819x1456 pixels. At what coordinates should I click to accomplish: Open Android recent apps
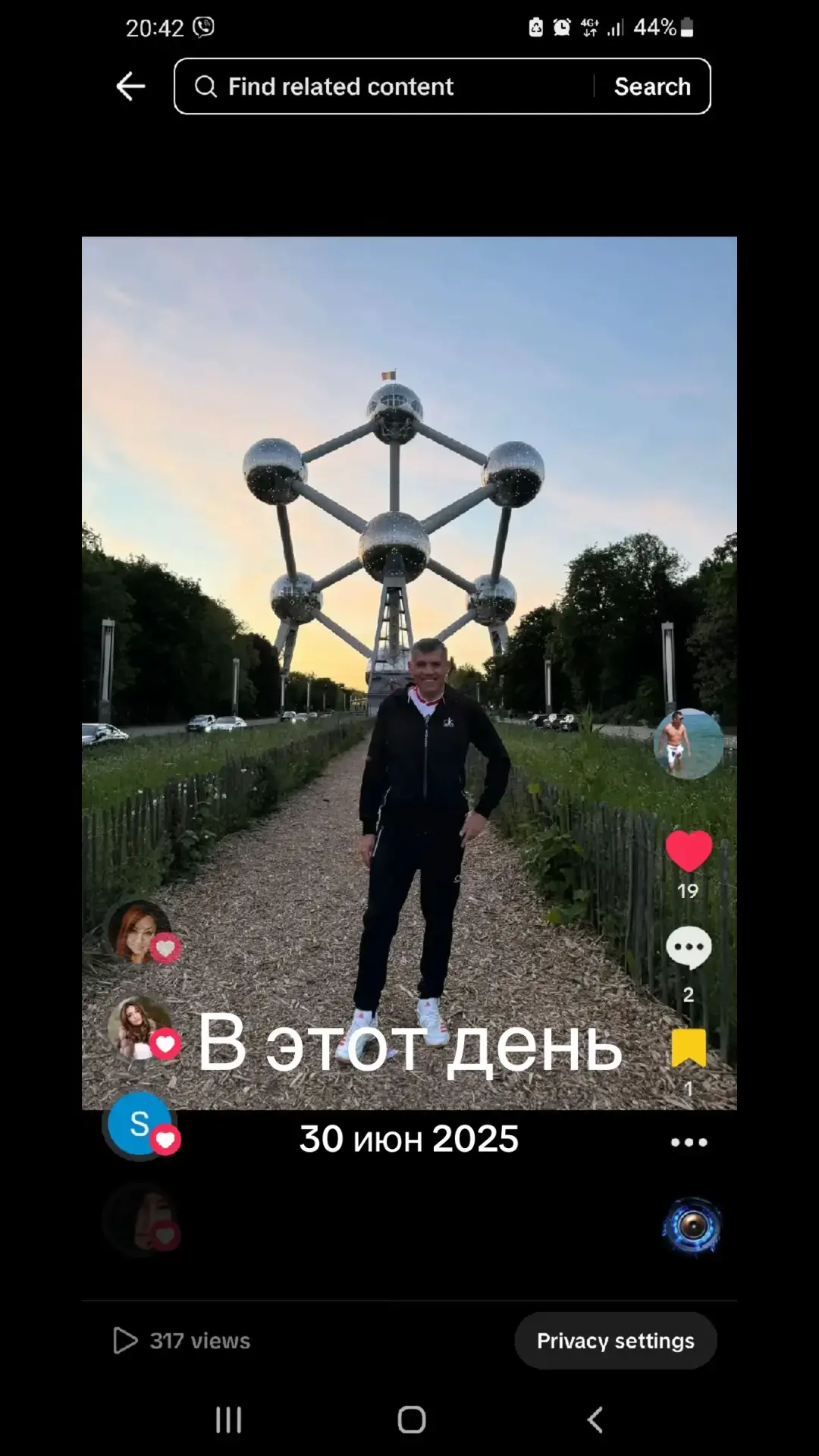coord(228,1420)
